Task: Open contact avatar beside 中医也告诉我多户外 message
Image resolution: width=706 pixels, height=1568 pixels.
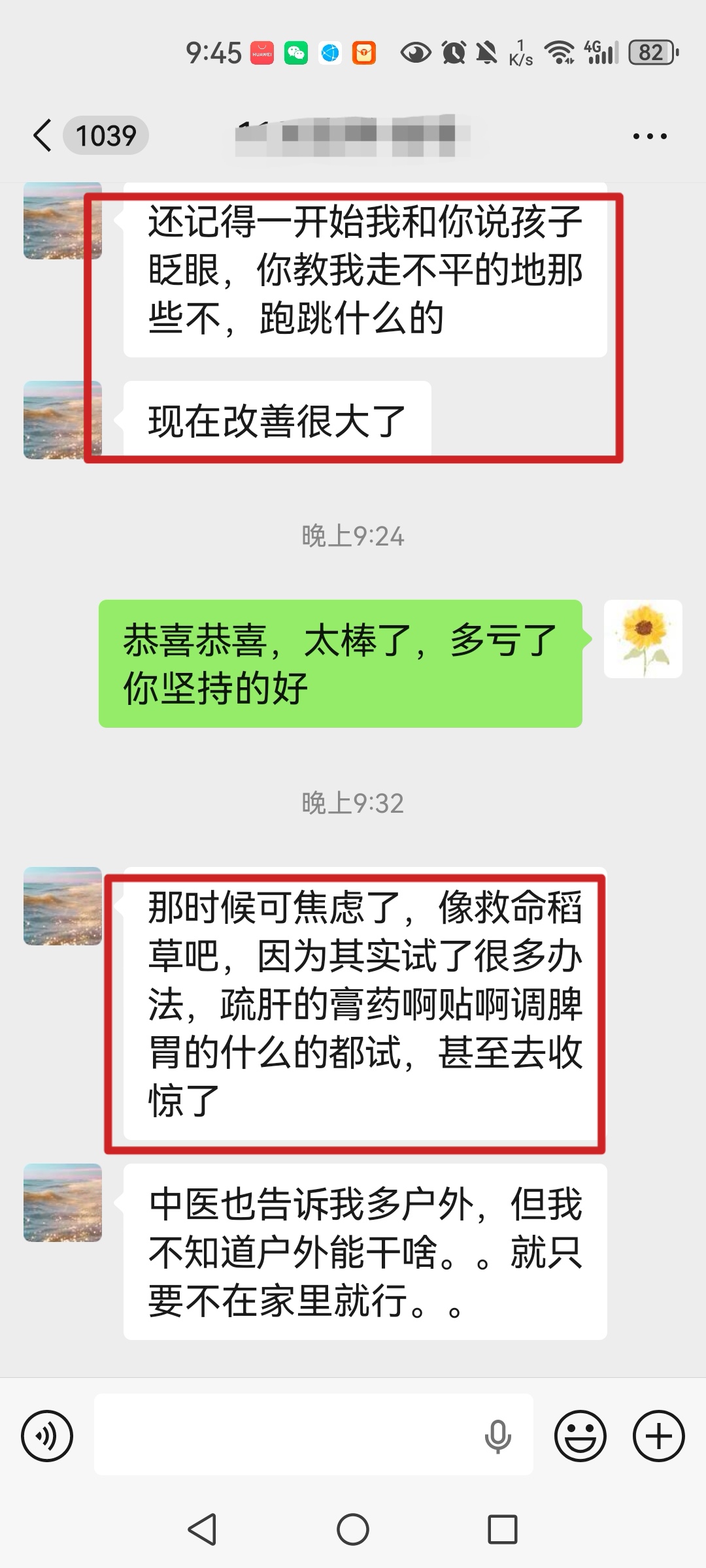Action: [62, 1202]
